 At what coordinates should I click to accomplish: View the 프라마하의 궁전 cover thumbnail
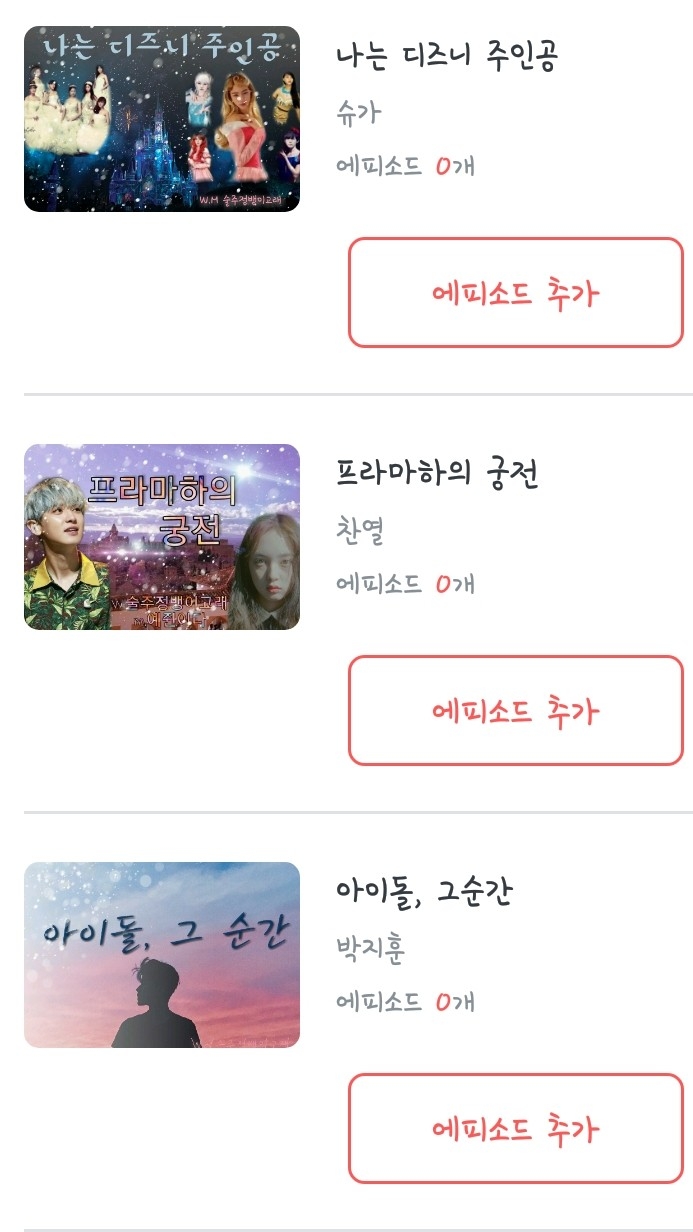tap(162, 537)
